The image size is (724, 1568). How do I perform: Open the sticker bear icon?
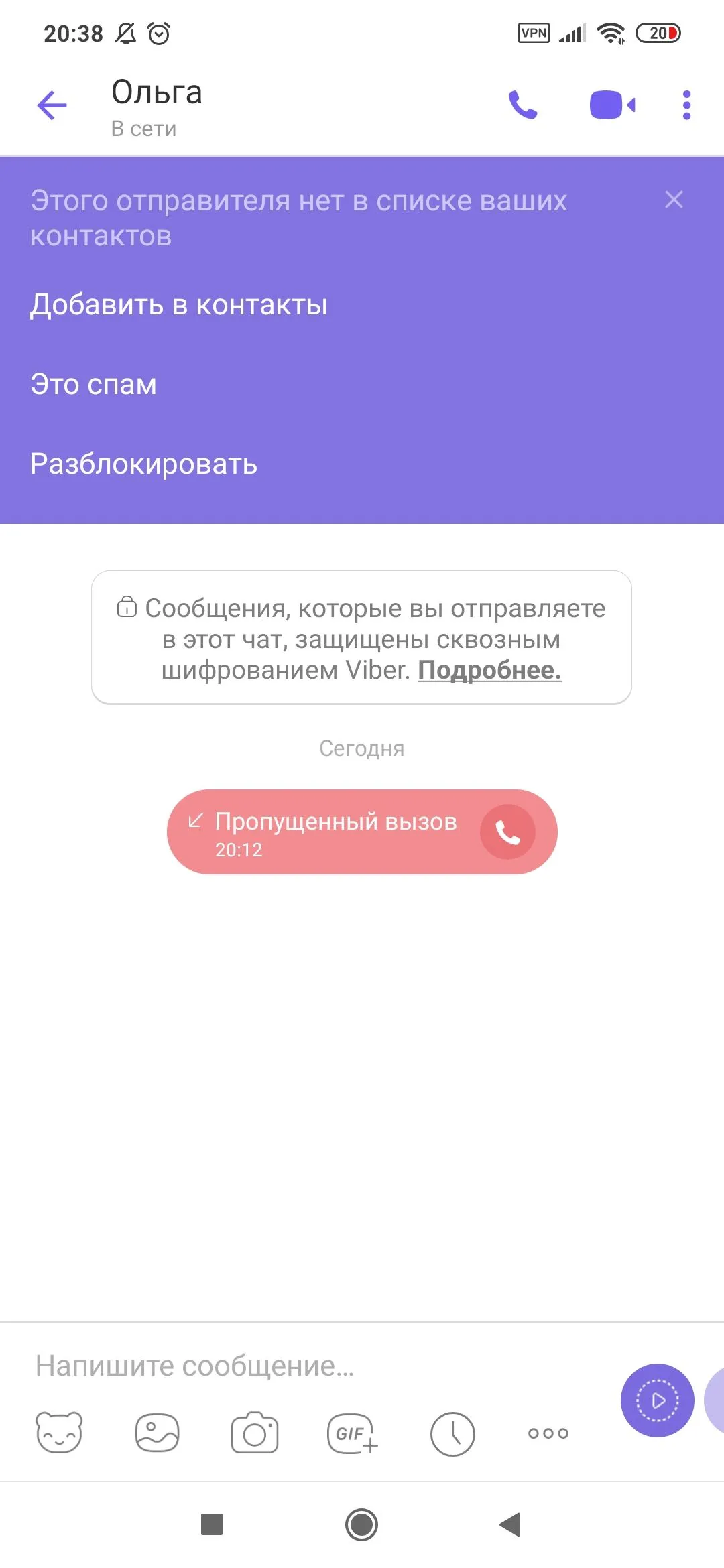click(x=59, y=1433)
